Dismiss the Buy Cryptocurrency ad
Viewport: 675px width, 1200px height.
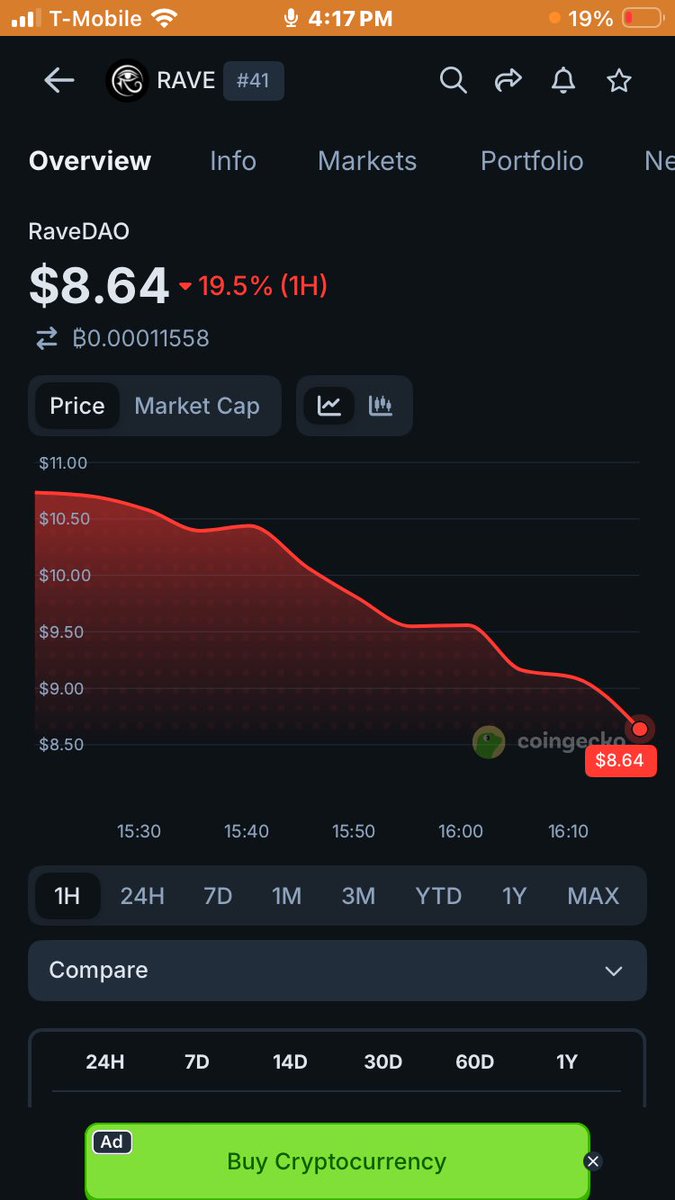click(593, 1161)
